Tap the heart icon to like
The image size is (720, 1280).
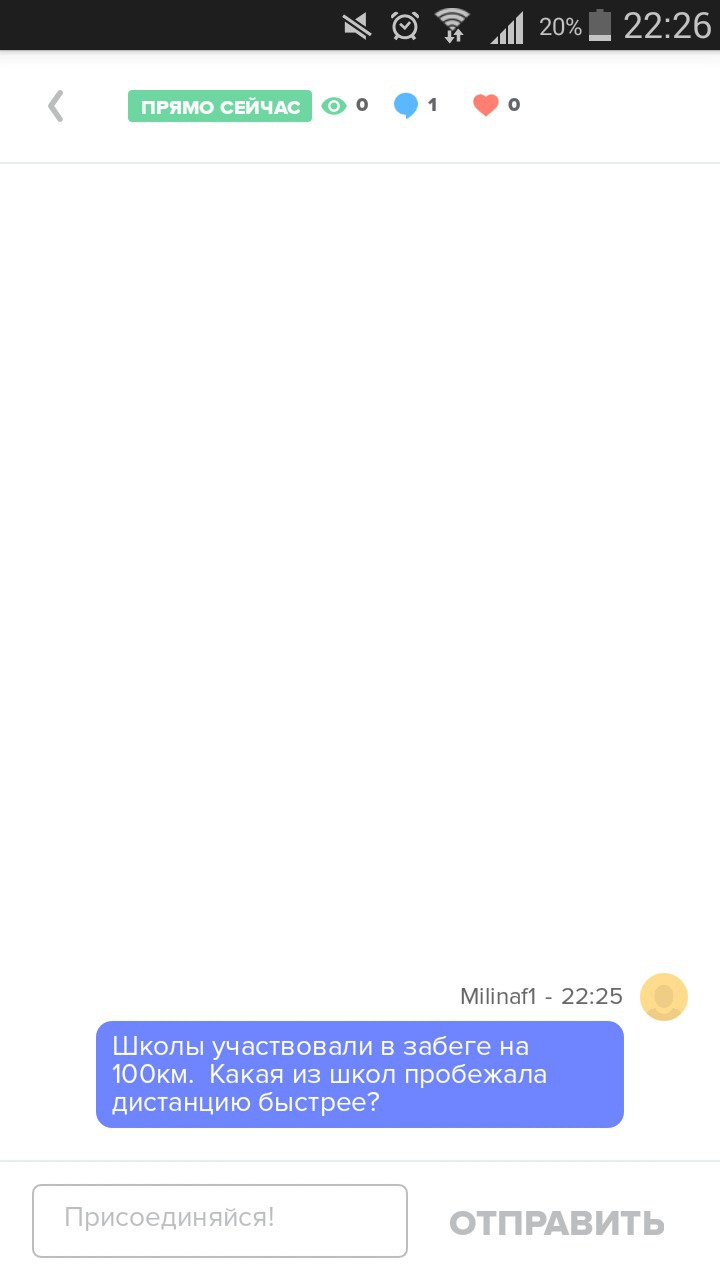click(486, 105)
